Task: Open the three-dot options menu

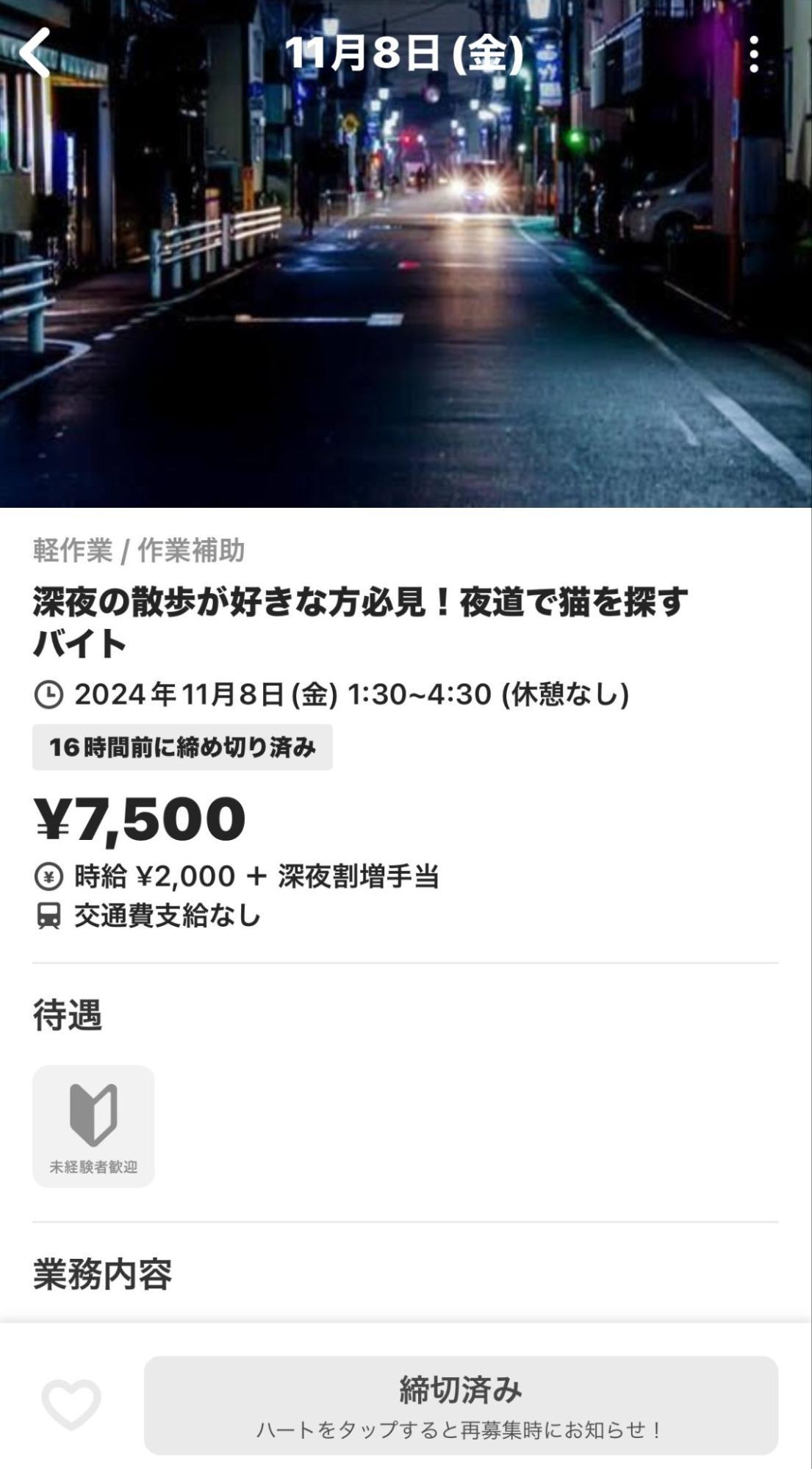Action: (755, 54)
